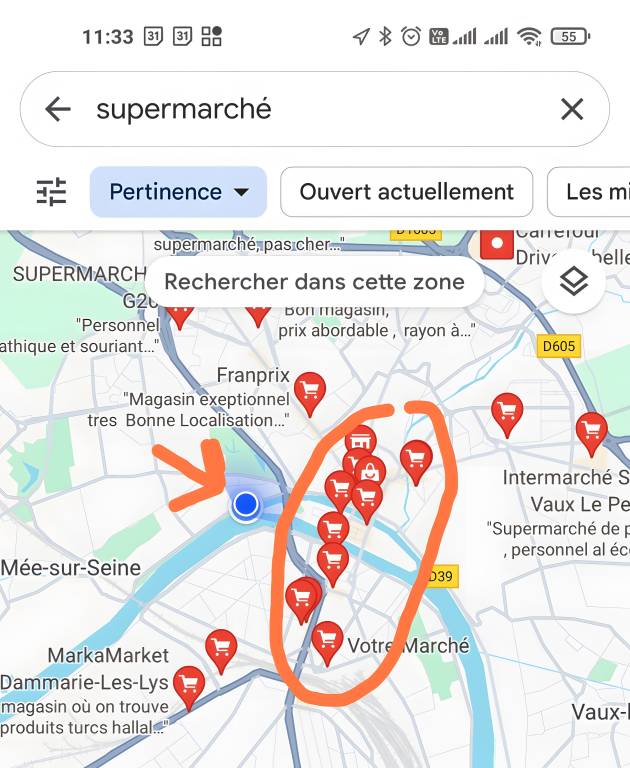
Task: Select the Votre Marché pin
Action: click(x=327, y=639)
